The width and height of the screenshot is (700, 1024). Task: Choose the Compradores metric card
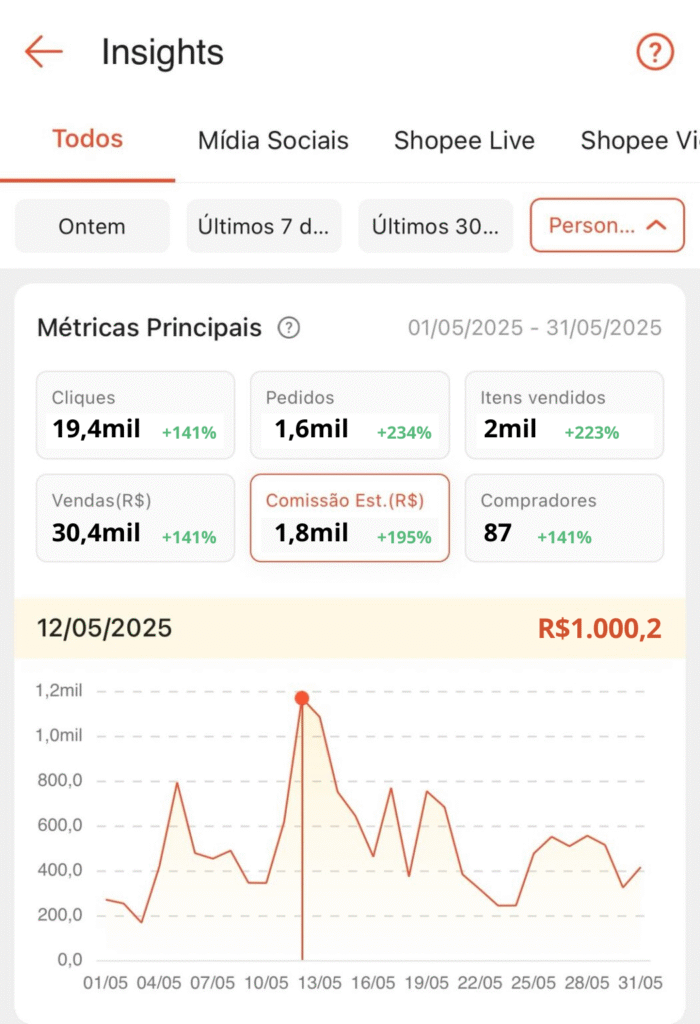coord(564,517)
